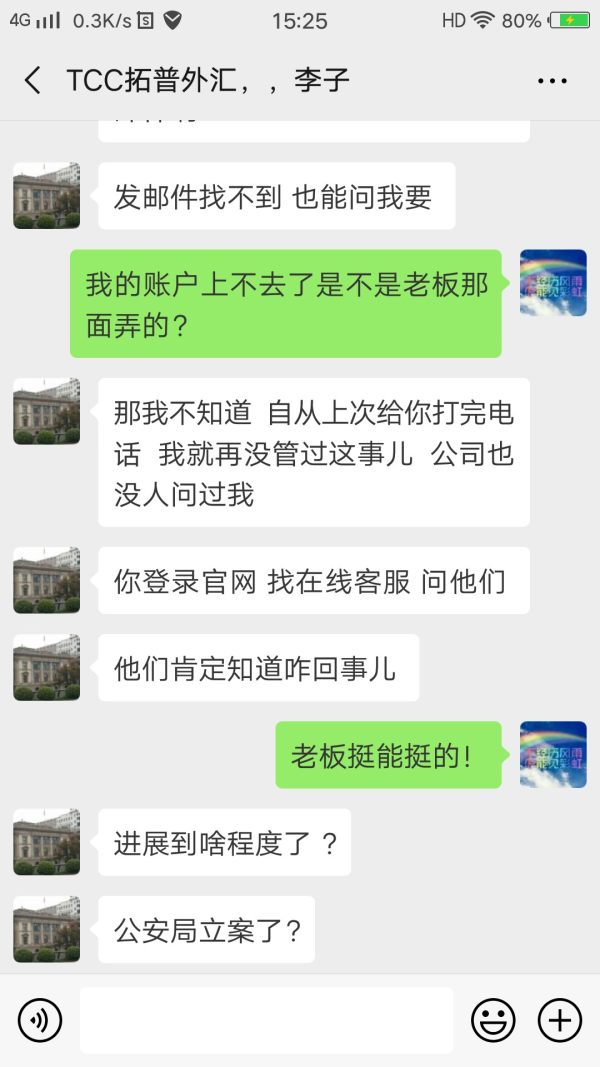Tap the message text field
Viewport: 600px width, 1067px height.
266,1020
